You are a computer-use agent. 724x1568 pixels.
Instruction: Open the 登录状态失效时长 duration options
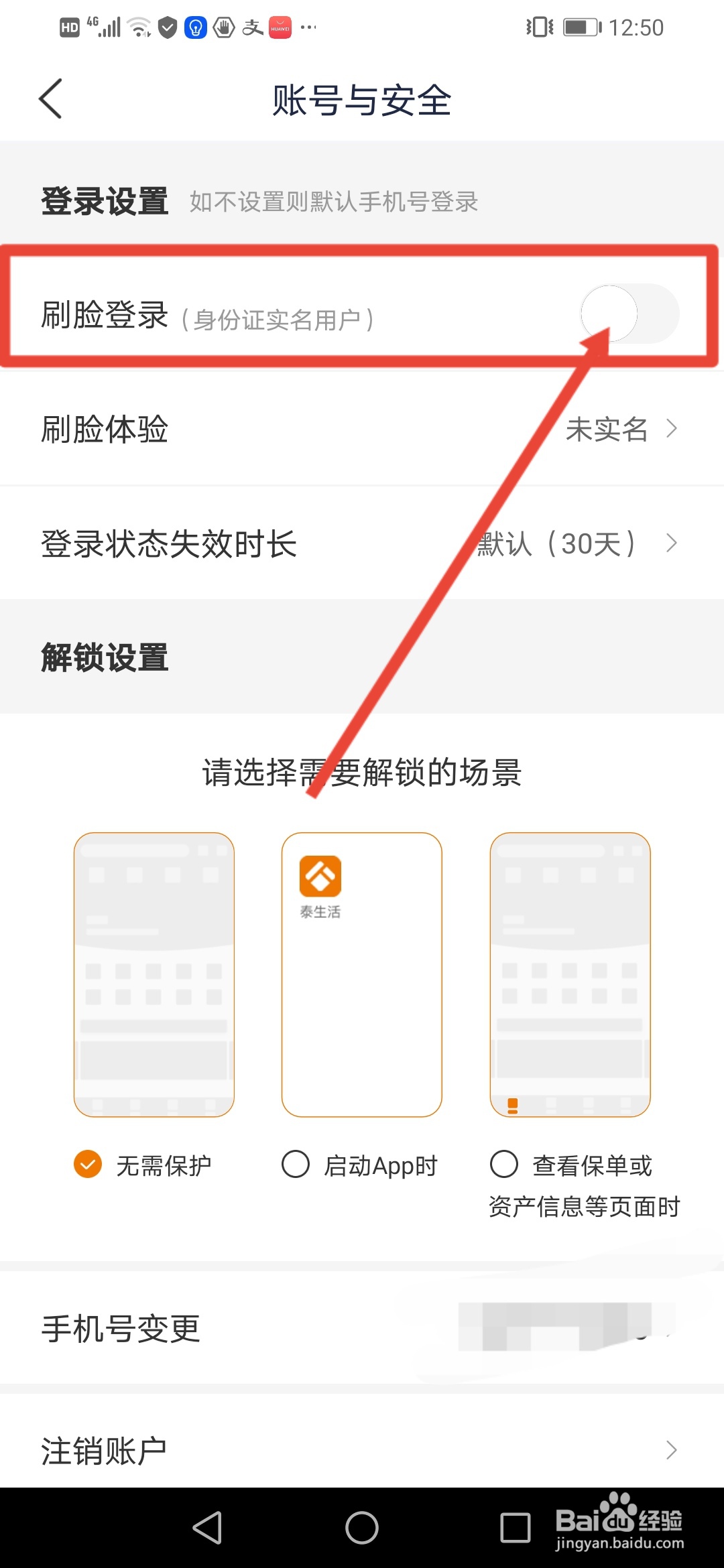[670, 544]
